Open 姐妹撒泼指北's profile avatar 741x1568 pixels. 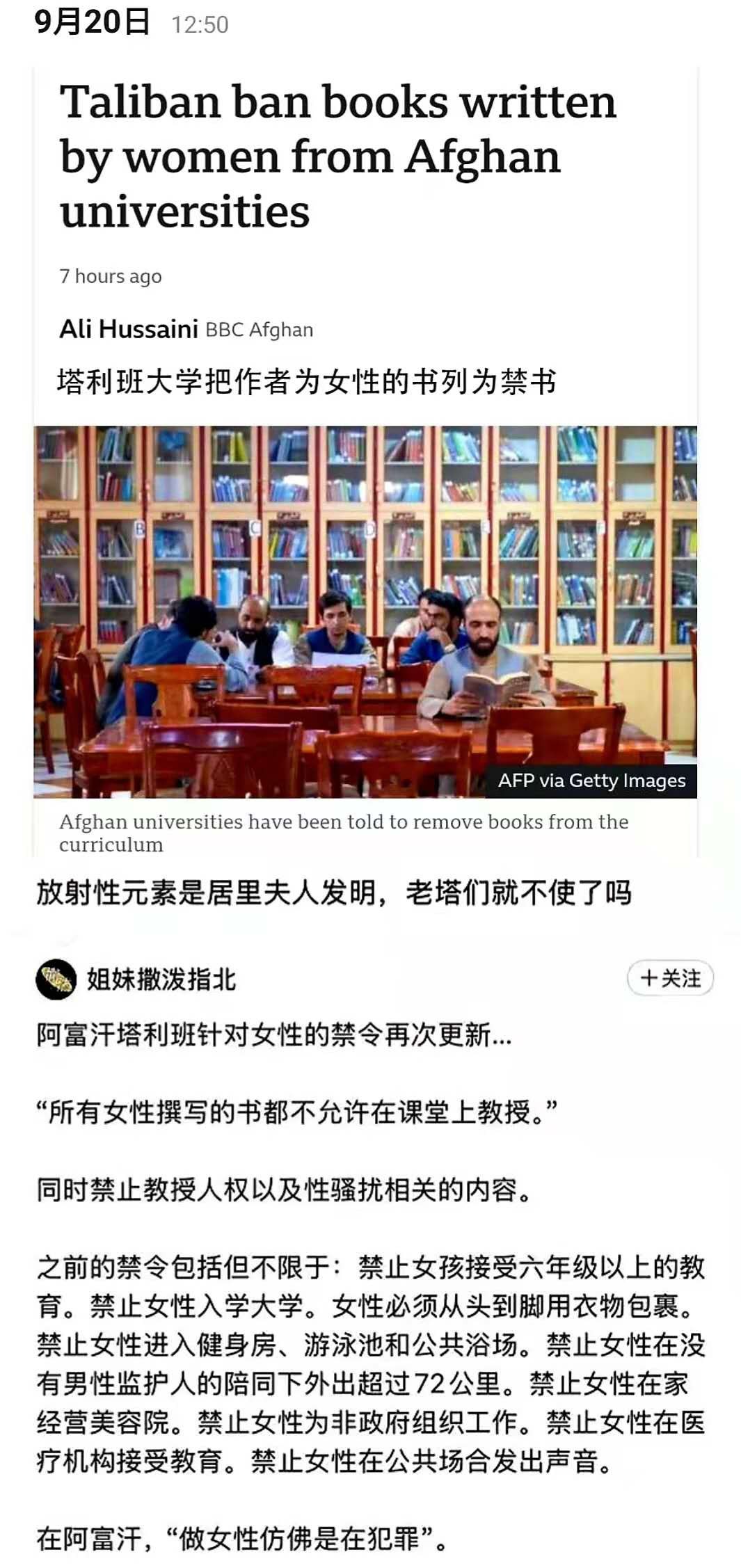56,979
